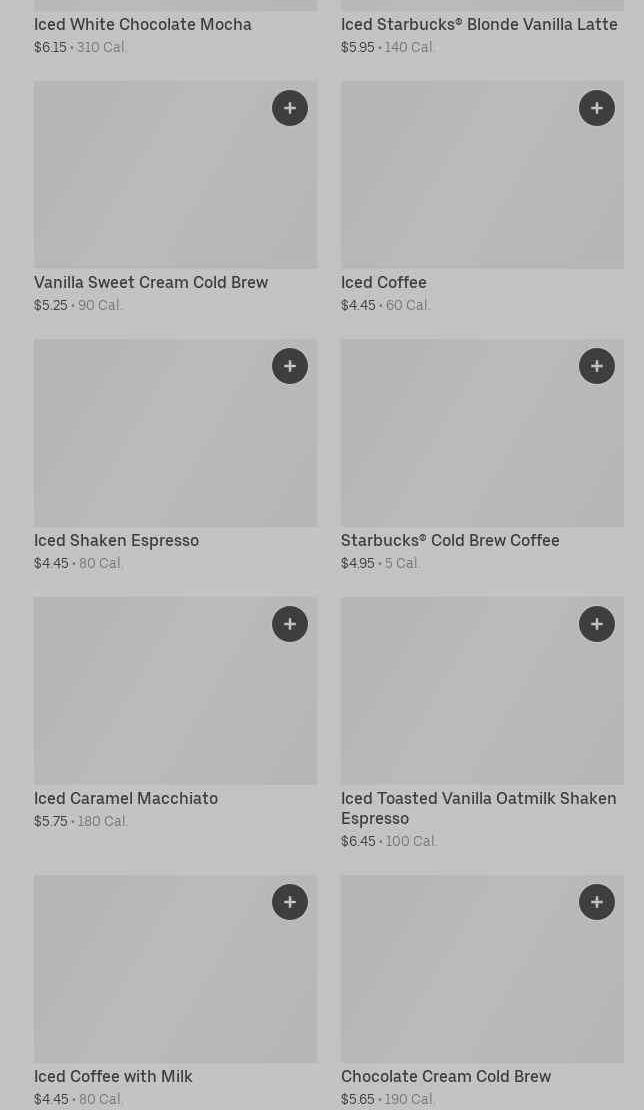Viewport: 644px width, 1110px height.
Task: Add Vanilla Sweet Cream Cold Brew to cart
Action: coord(290,108)
